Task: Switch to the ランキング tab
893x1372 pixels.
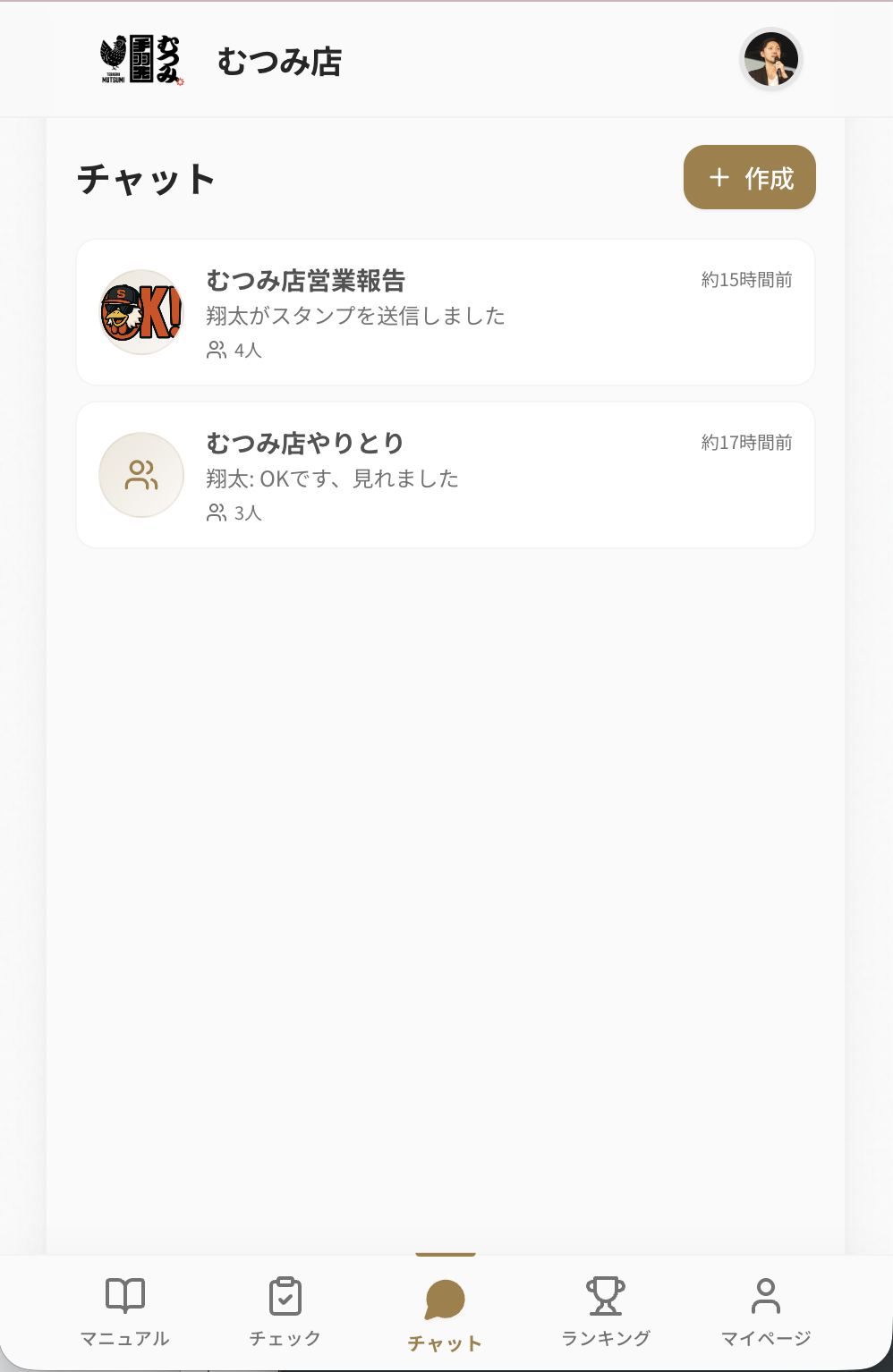Action: tap(607, 1312)
